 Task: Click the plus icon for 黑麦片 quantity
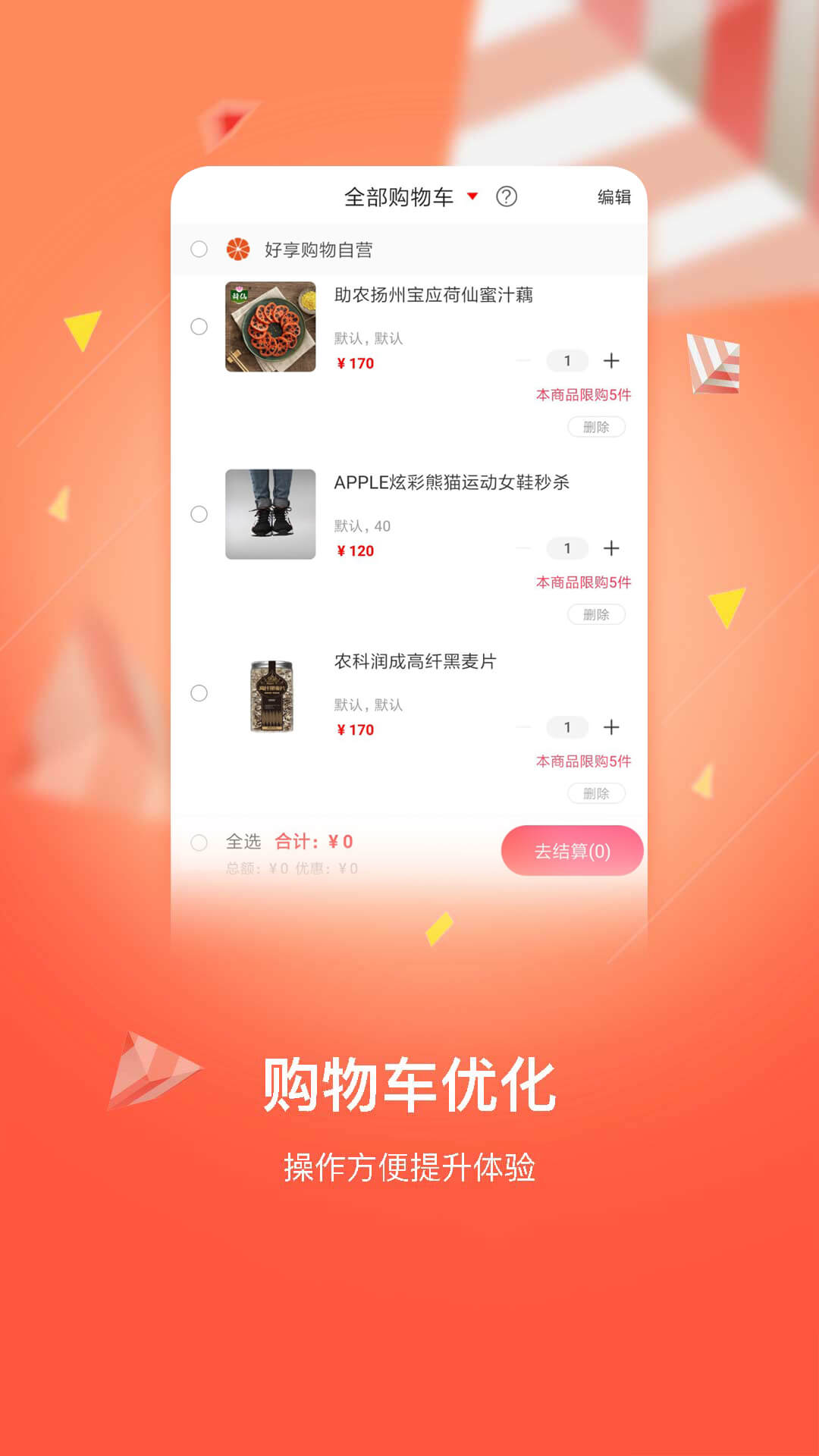pyautogui.click(x=611, y=726)
